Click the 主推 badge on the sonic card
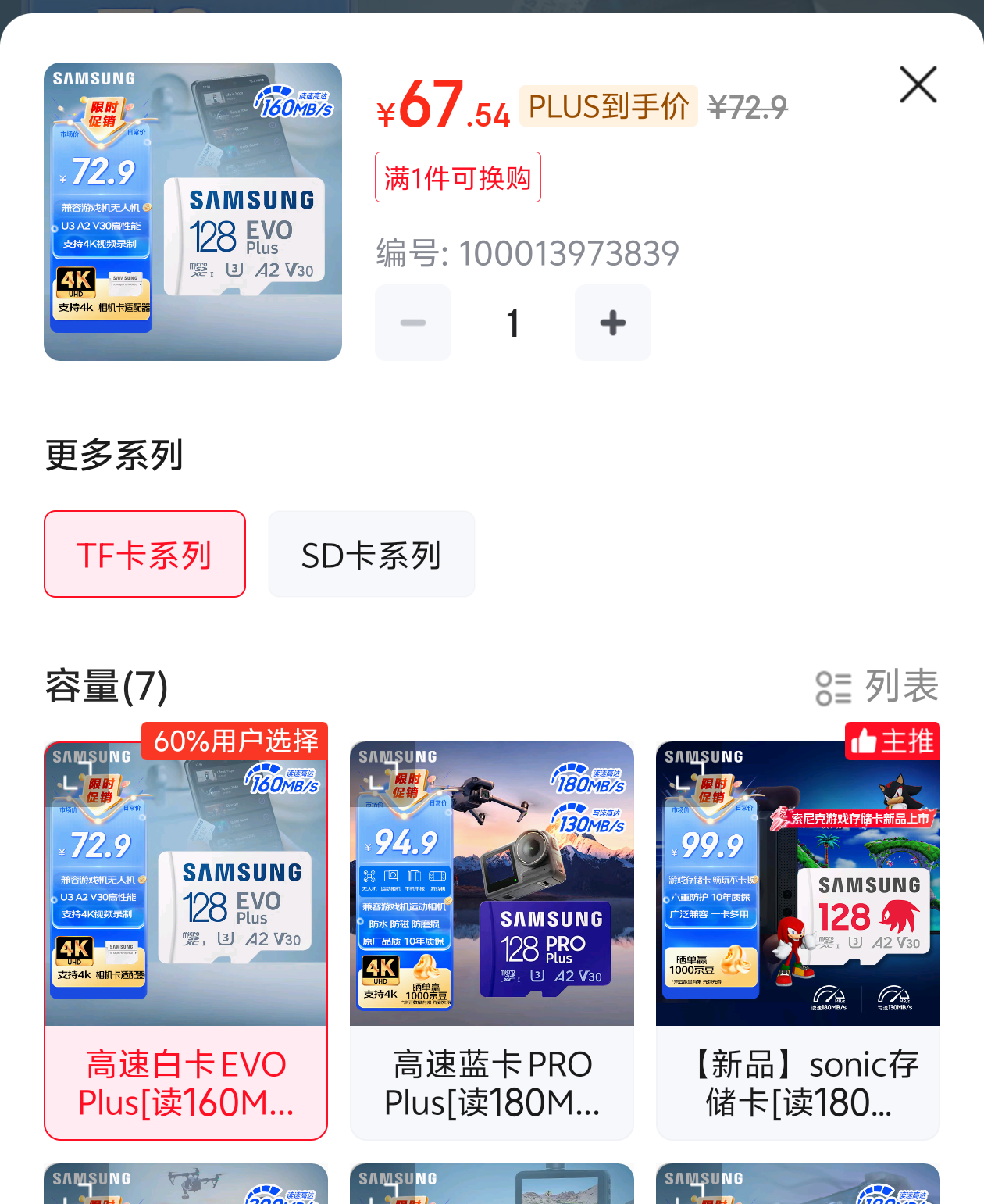The width and height of the screenshot is (984, 1204). tap(892, 740)
